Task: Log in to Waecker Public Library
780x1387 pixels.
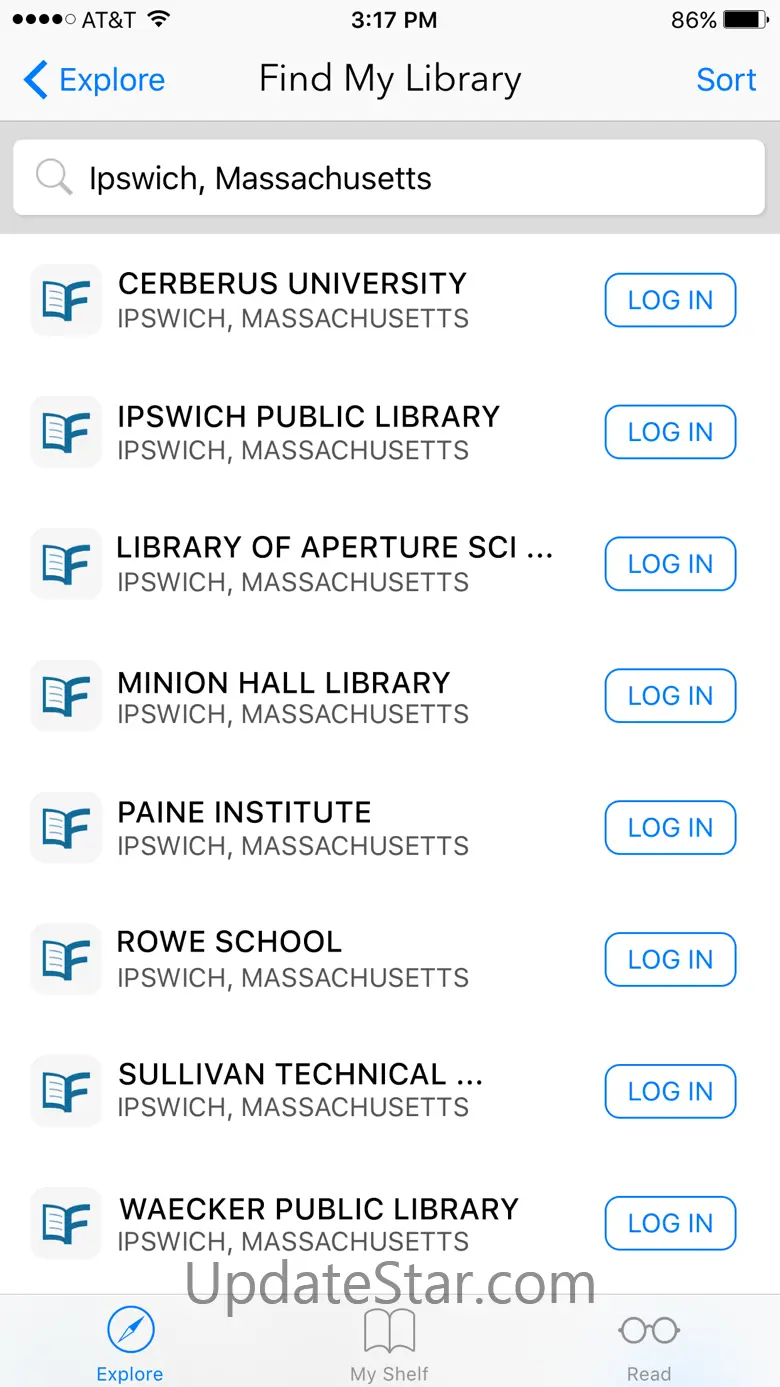Action: pyautogui.click(x=670, y=1223)
